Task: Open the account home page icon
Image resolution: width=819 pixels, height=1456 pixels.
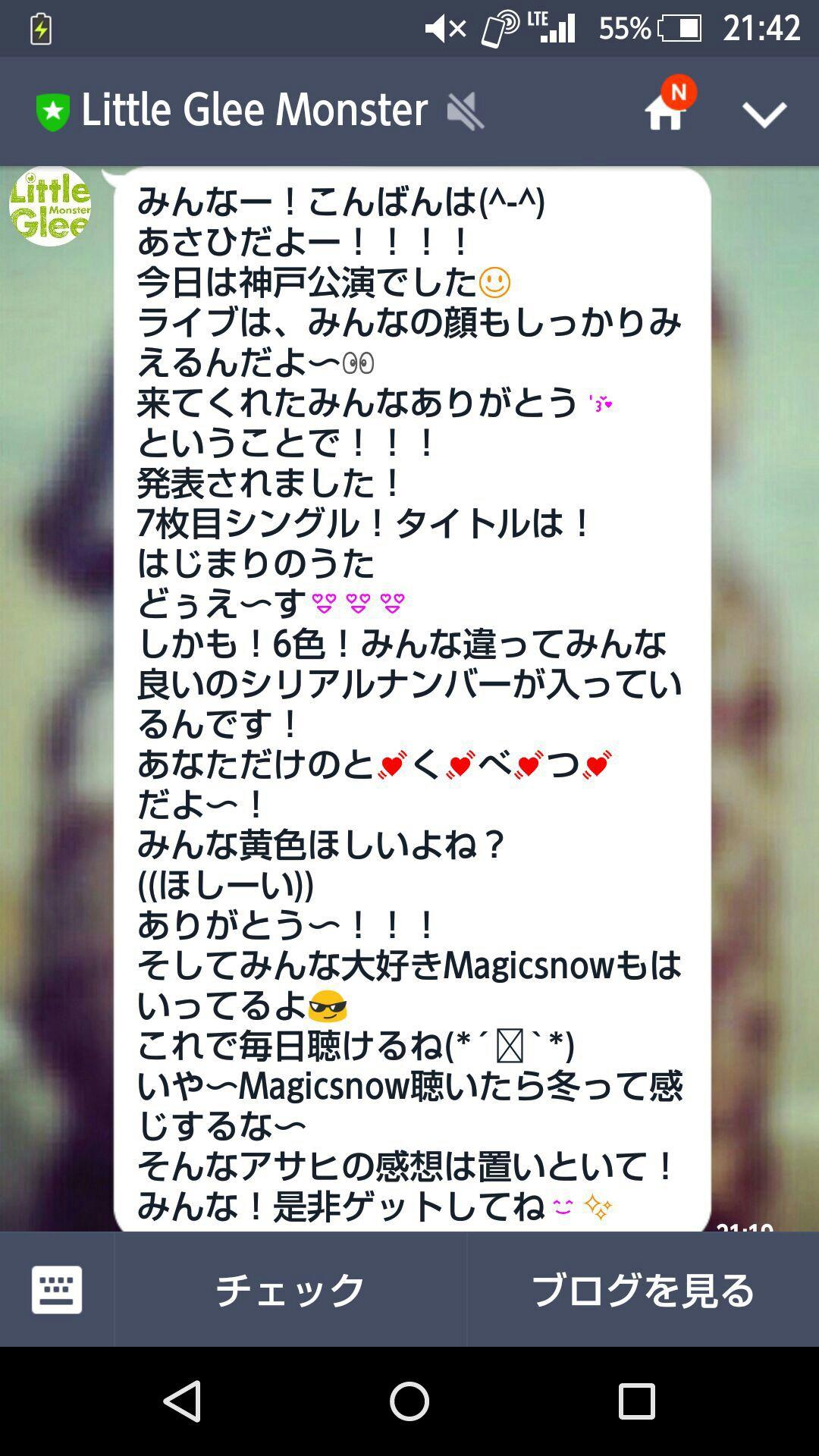Action: click(665, 112)
